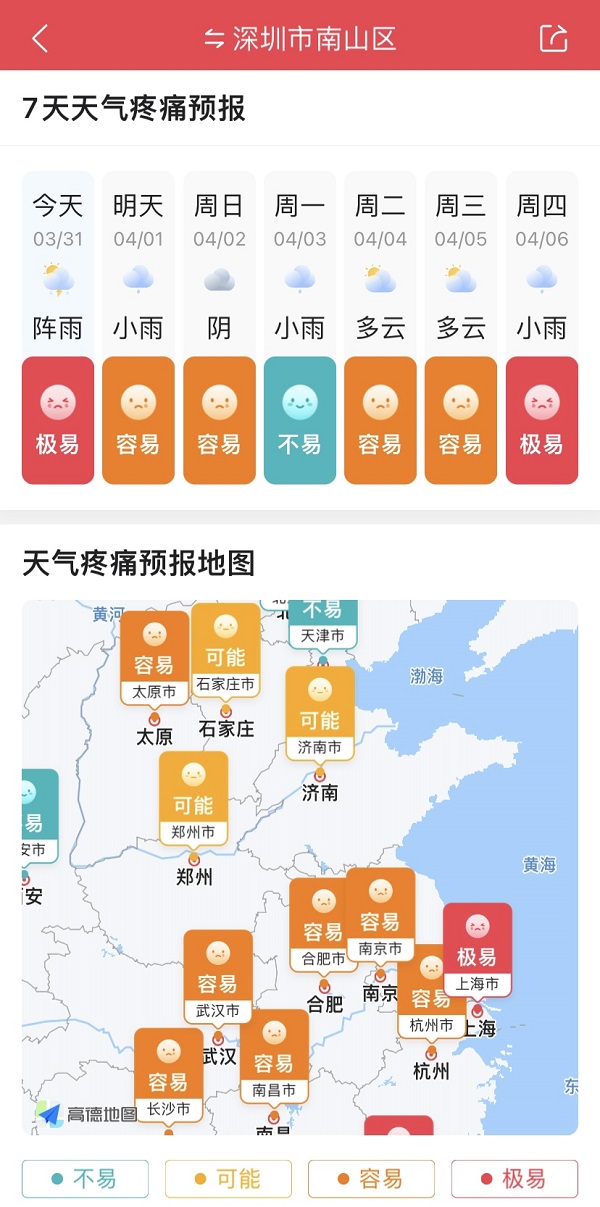The height and width of the screenshot is (1207, 600).
Task: Check 周三 04/05 forecast card
Action: pyautogui.click(x=461, y=327)
